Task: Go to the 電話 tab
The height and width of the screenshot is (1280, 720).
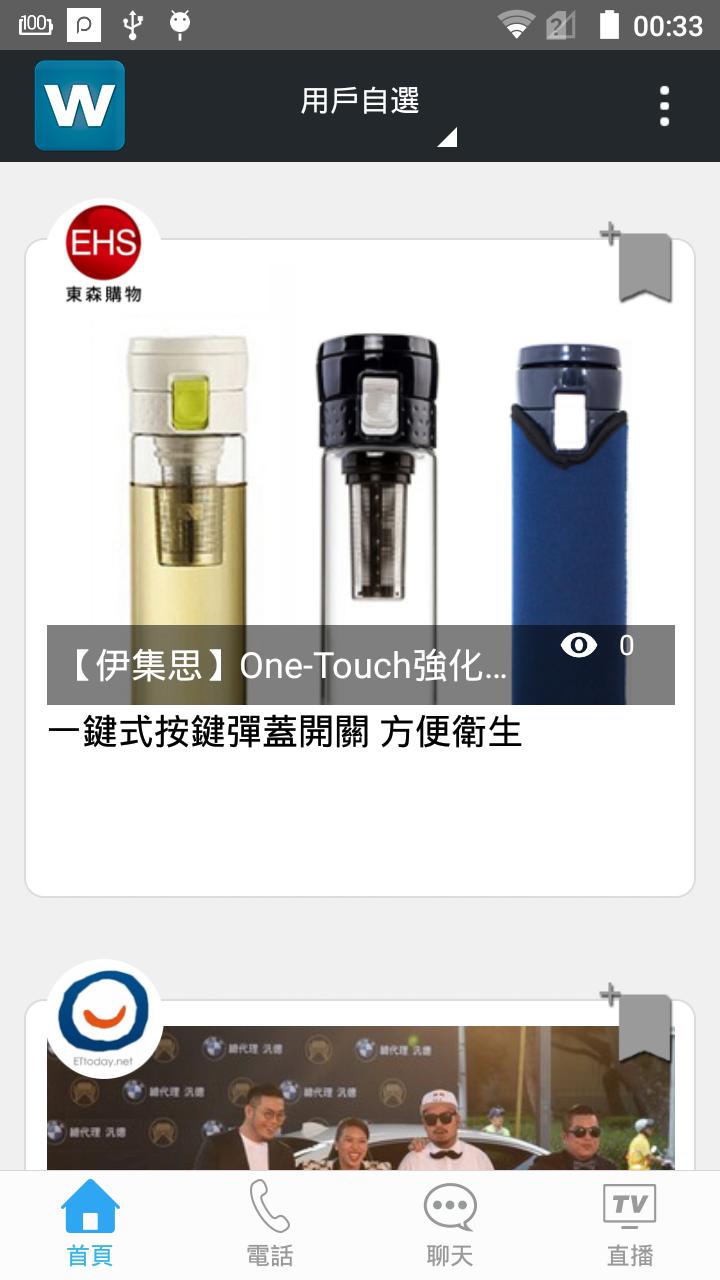Action: (x=270, y=1225)
